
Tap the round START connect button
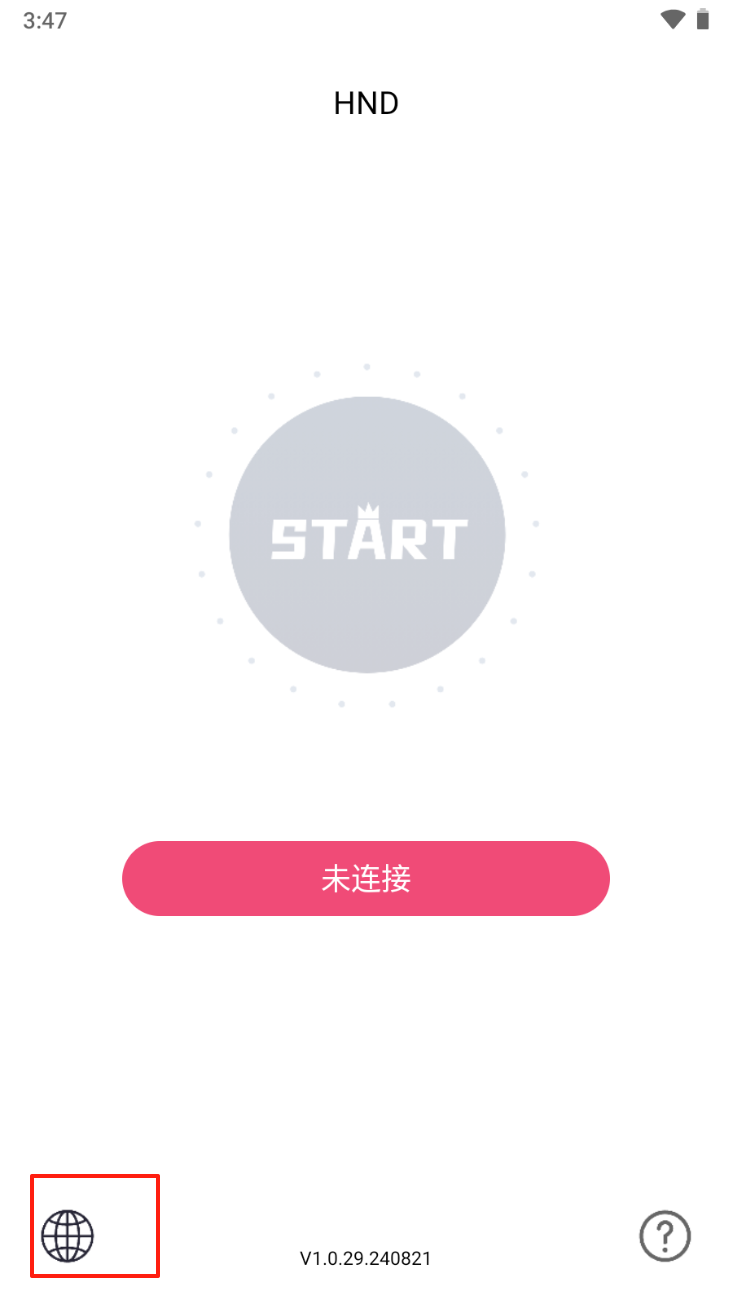pos(367,535)
